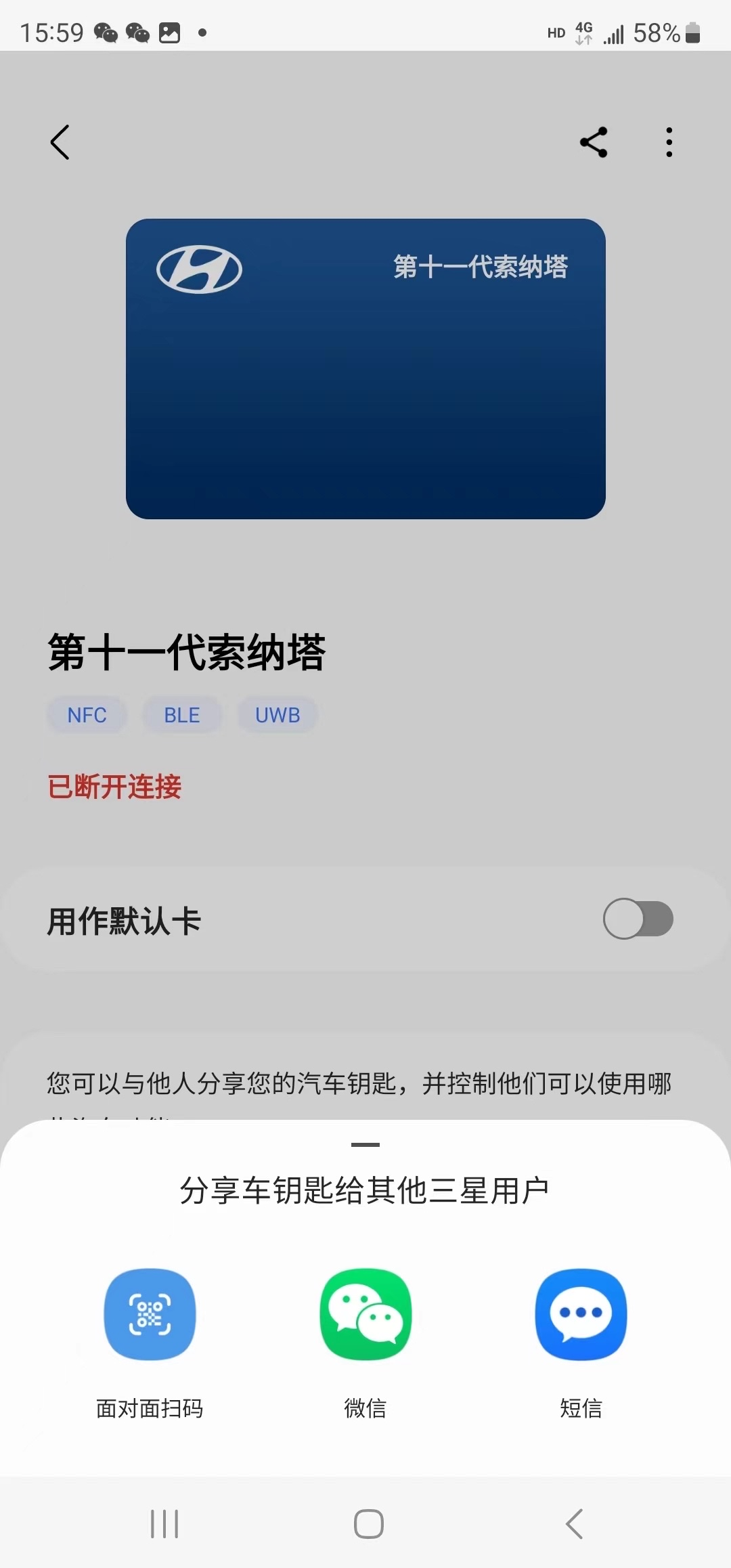Tap the 第十一代索纳塔 title text

[x=187, y=651]
